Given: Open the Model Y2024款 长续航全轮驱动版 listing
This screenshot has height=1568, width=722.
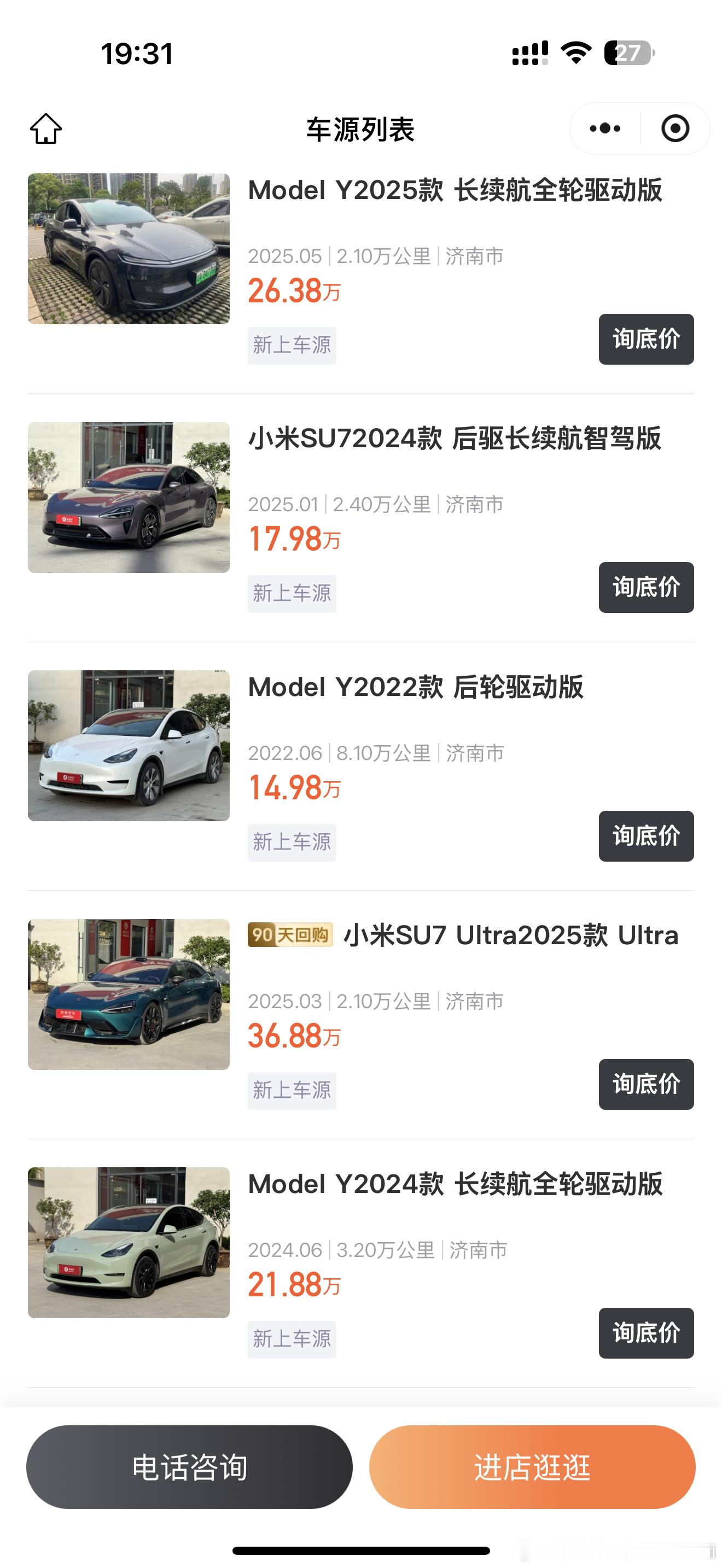Looking at the screenshot, I should tap(455, 1184).
